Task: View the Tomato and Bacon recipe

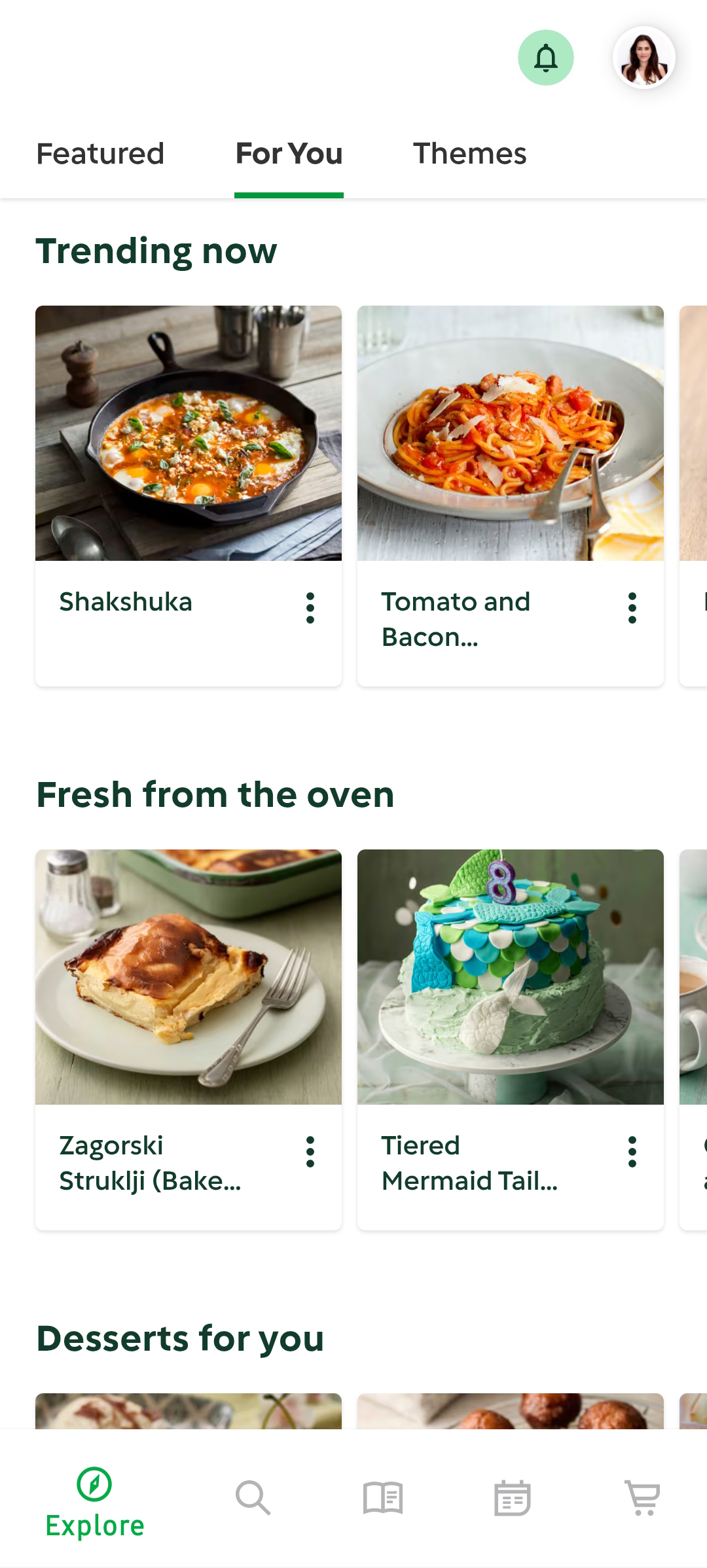Action: (511, 433)
